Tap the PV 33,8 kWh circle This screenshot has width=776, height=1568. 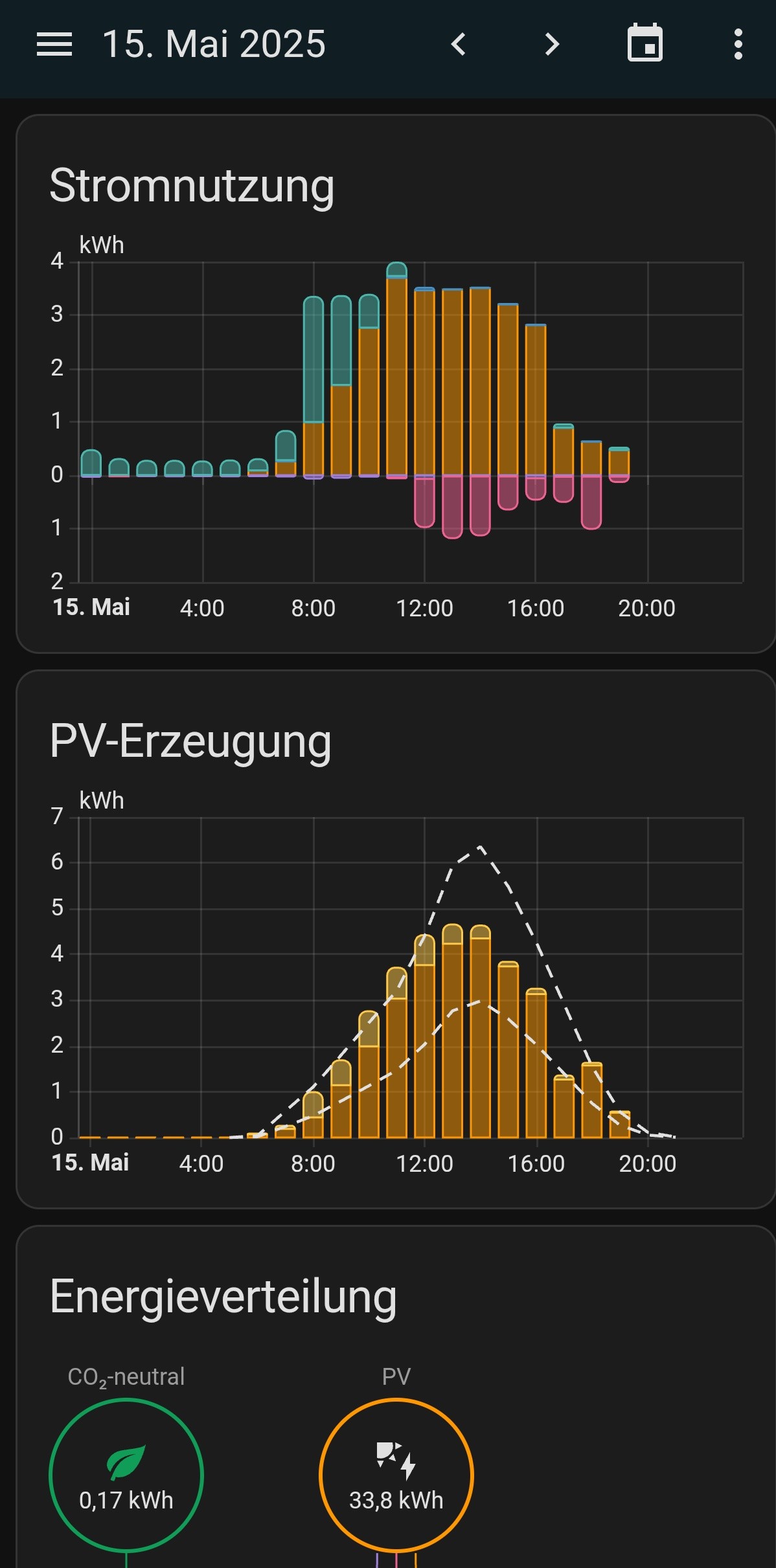click(396, 1475)
